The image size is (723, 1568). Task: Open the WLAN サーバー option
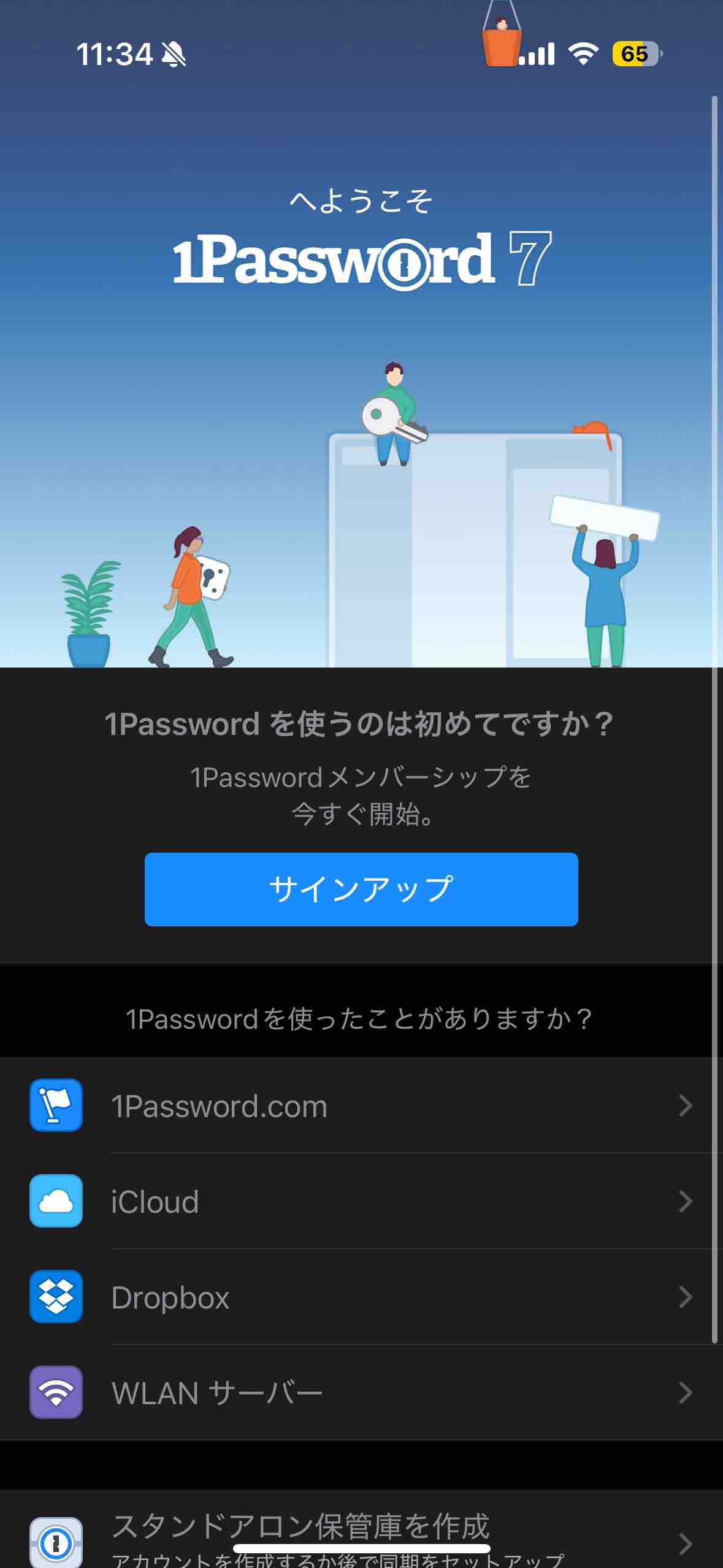point(361,1393)
